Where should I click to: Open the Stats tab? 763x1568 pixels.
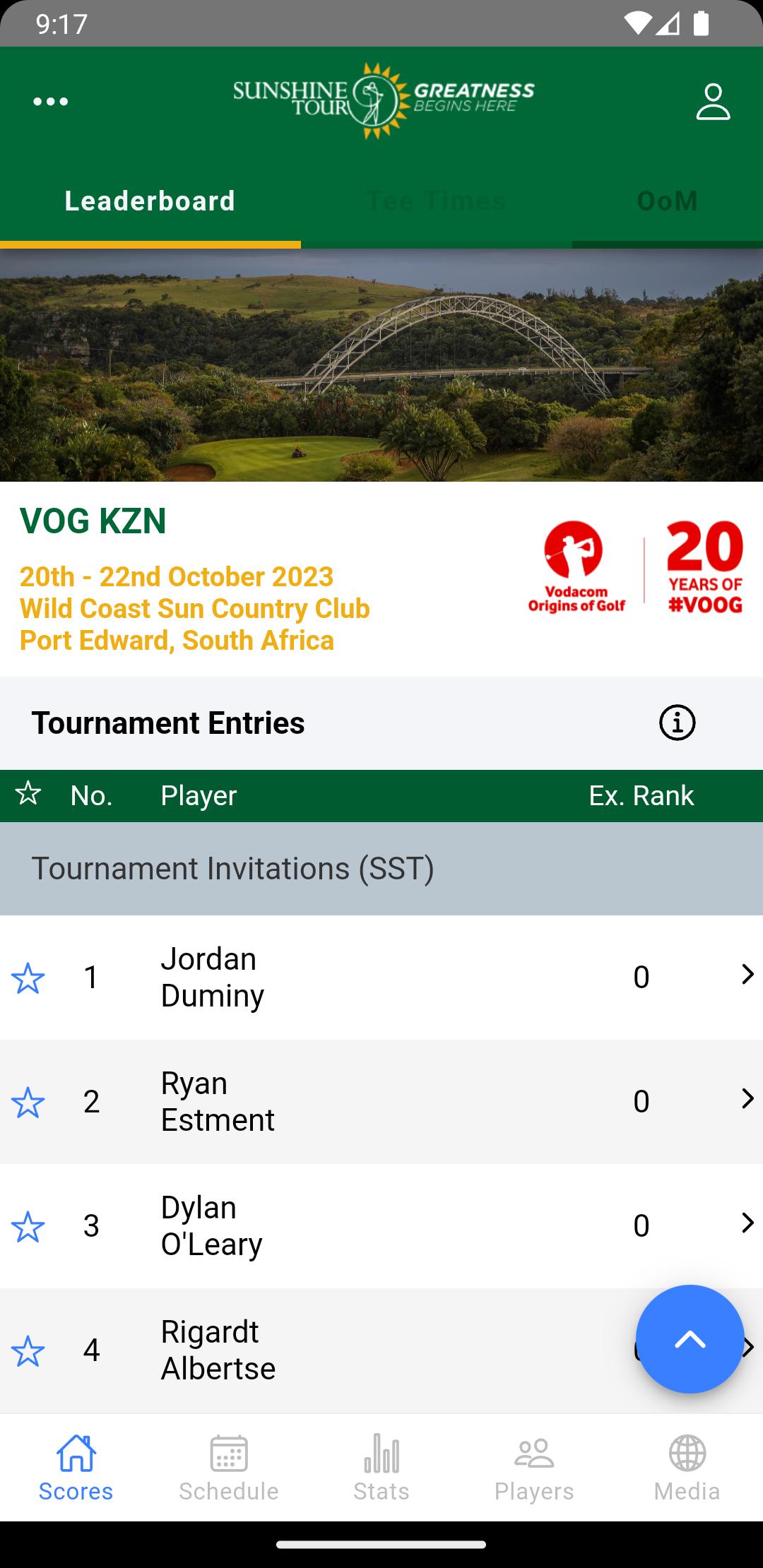pyautogui.click(x=381, y=1468)
